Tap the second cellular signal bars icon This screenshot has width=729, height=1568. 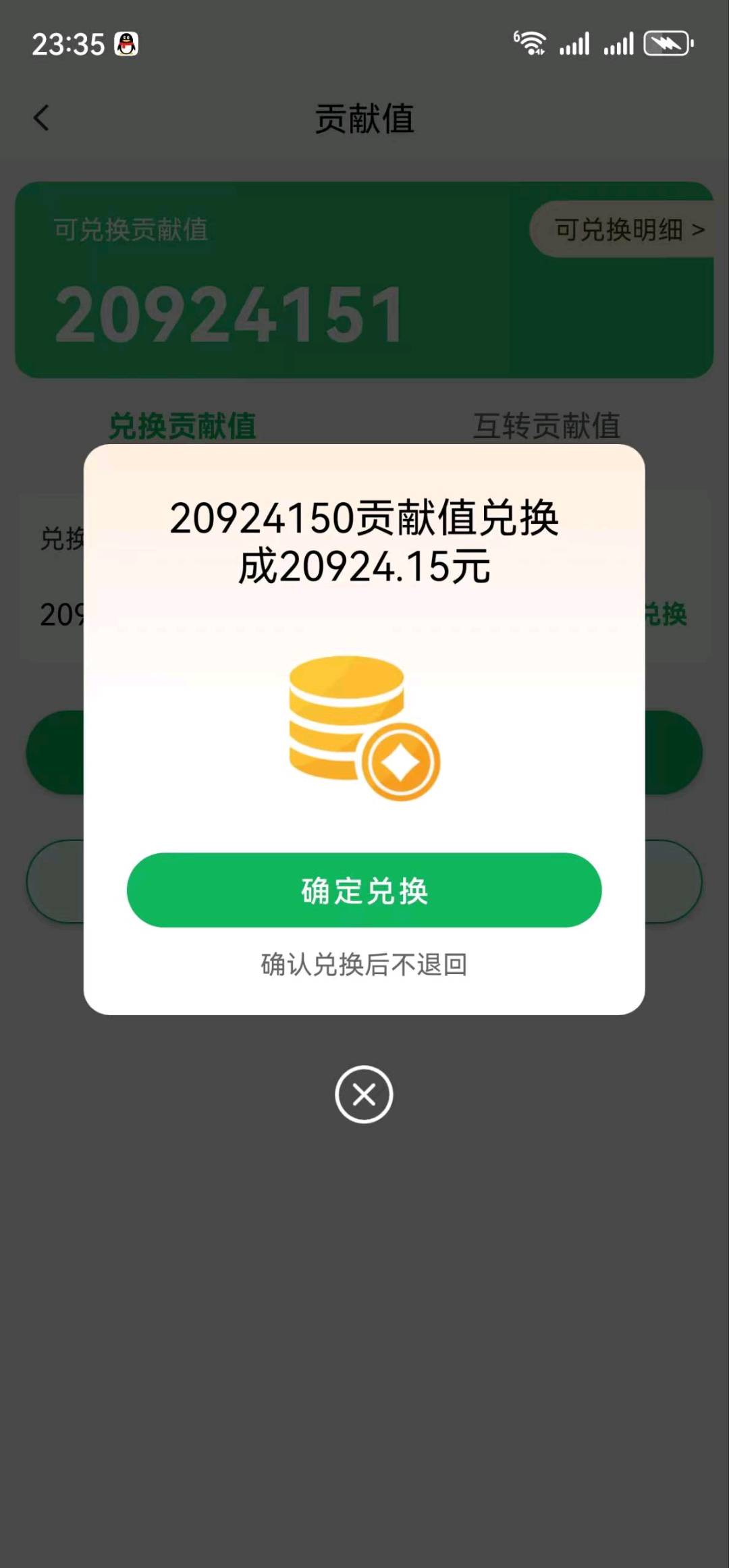[621, 43]
